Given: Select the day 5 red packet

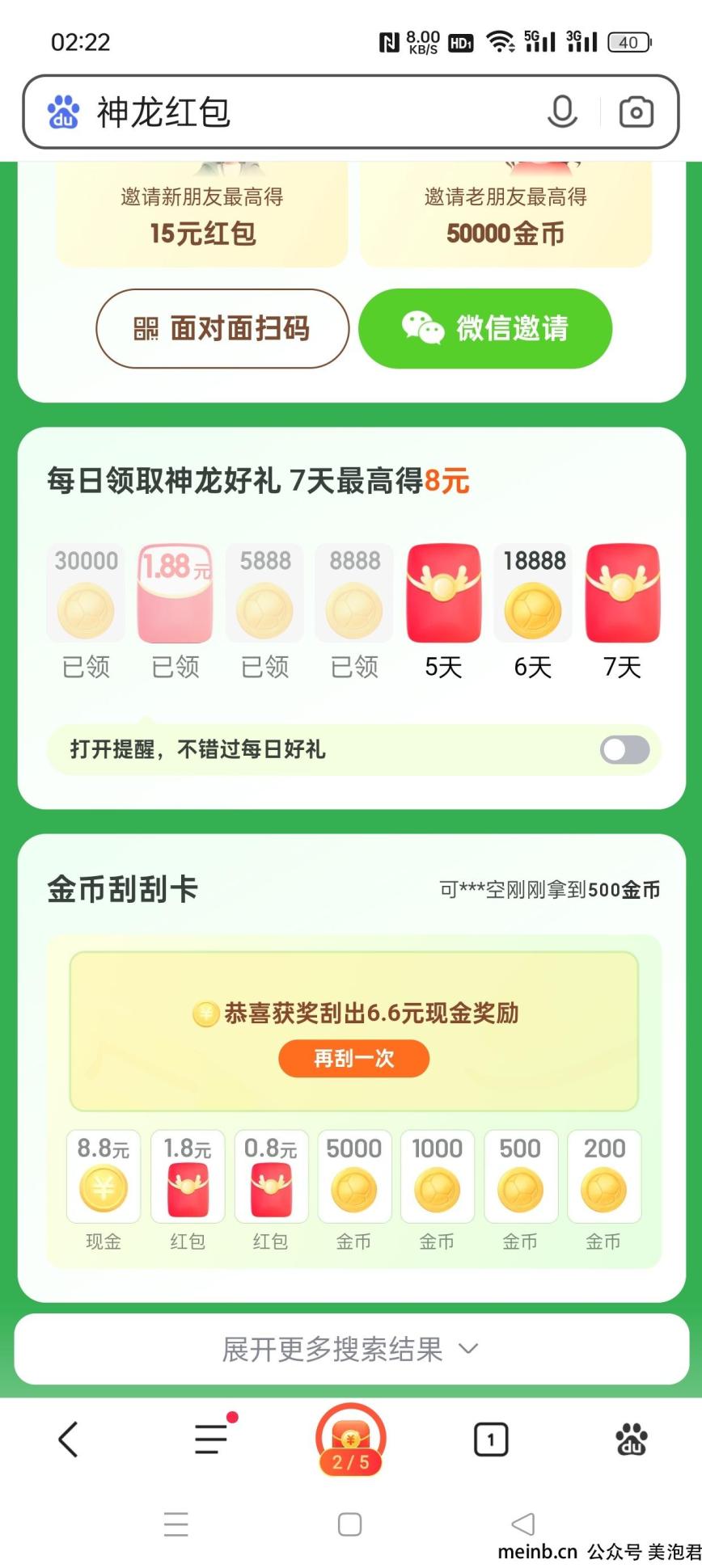Looking at the screenshot, I should click(443, 595).
